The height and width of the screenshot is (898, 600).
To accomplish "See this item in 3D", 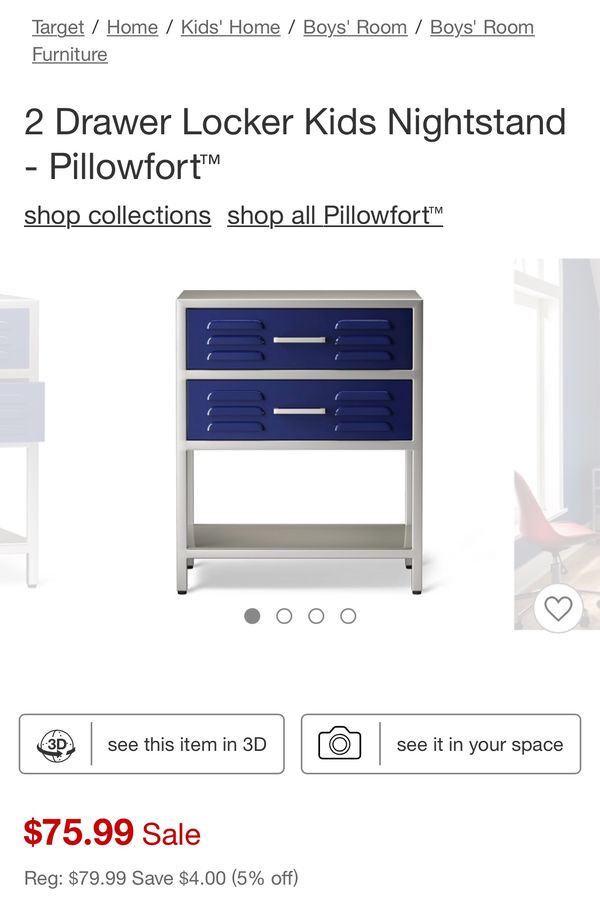I will pos(152,744).
